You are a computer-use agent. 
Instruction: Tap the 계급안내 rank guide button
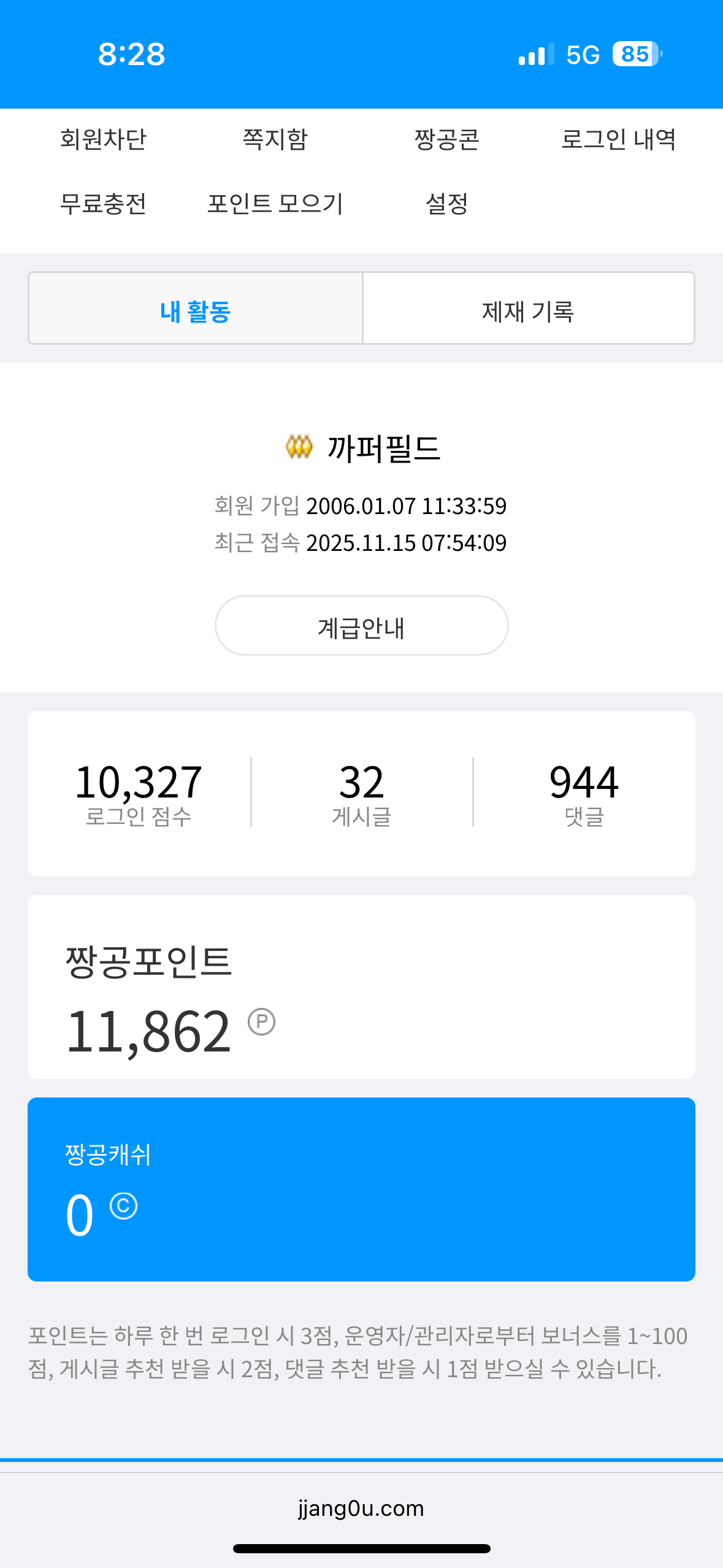361,626
